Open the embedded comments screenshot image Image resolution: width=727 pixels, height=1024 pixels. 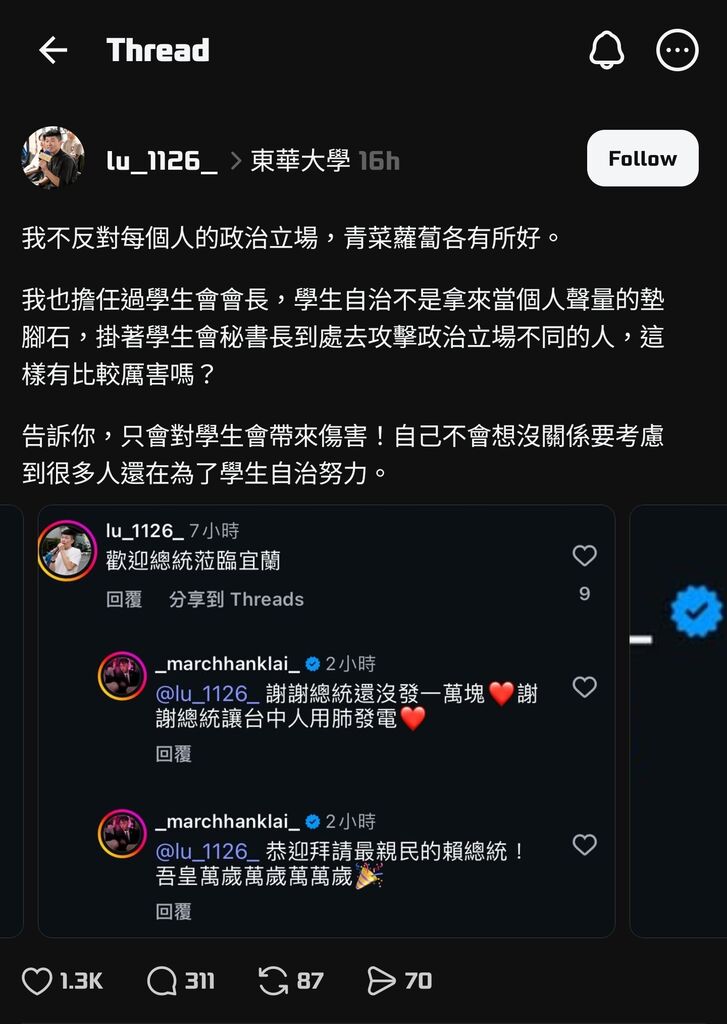[x=326, y=720]
